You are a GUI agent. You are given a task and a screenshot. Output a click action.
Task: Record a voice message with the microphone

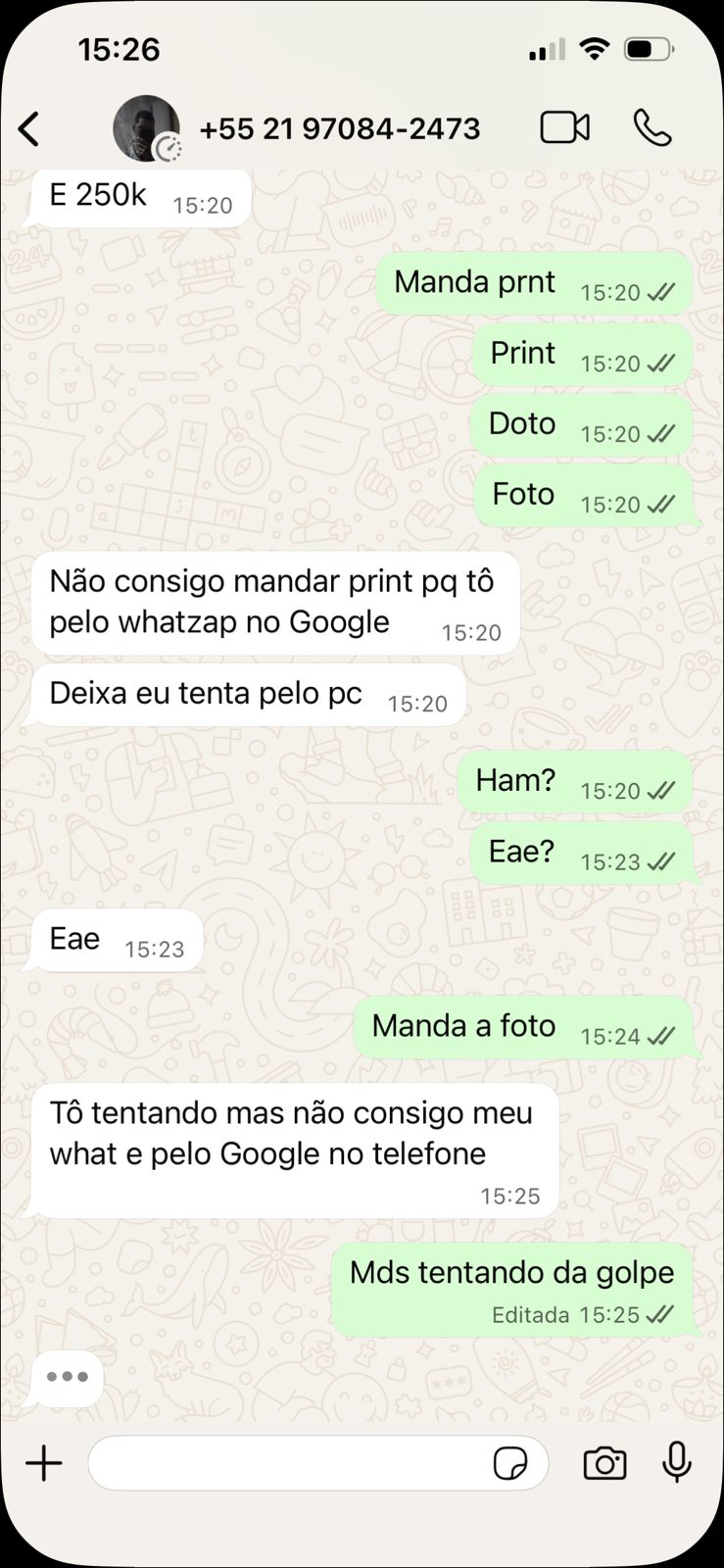676,1463
